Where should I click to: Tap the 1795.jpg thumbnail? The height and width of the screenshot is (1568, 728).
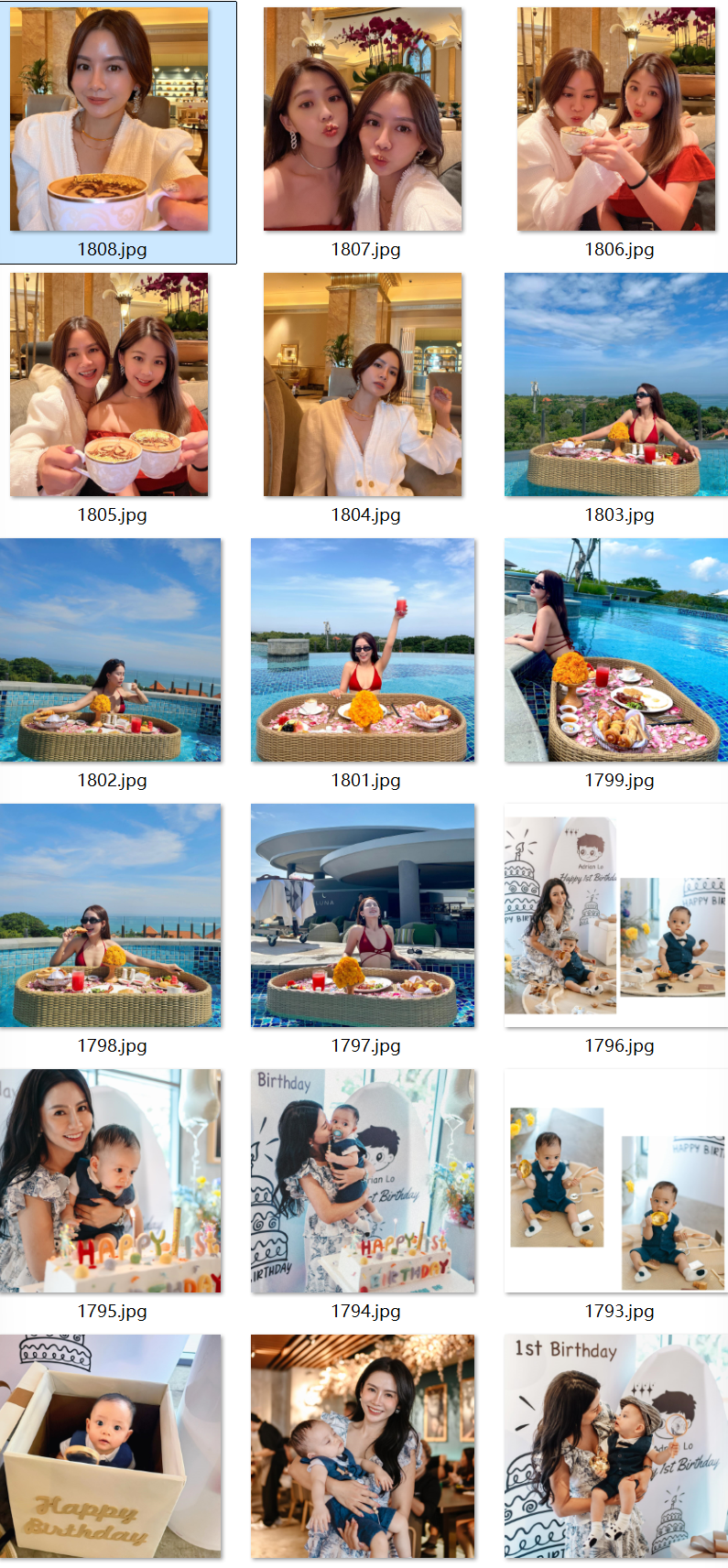coord(110,1181)
